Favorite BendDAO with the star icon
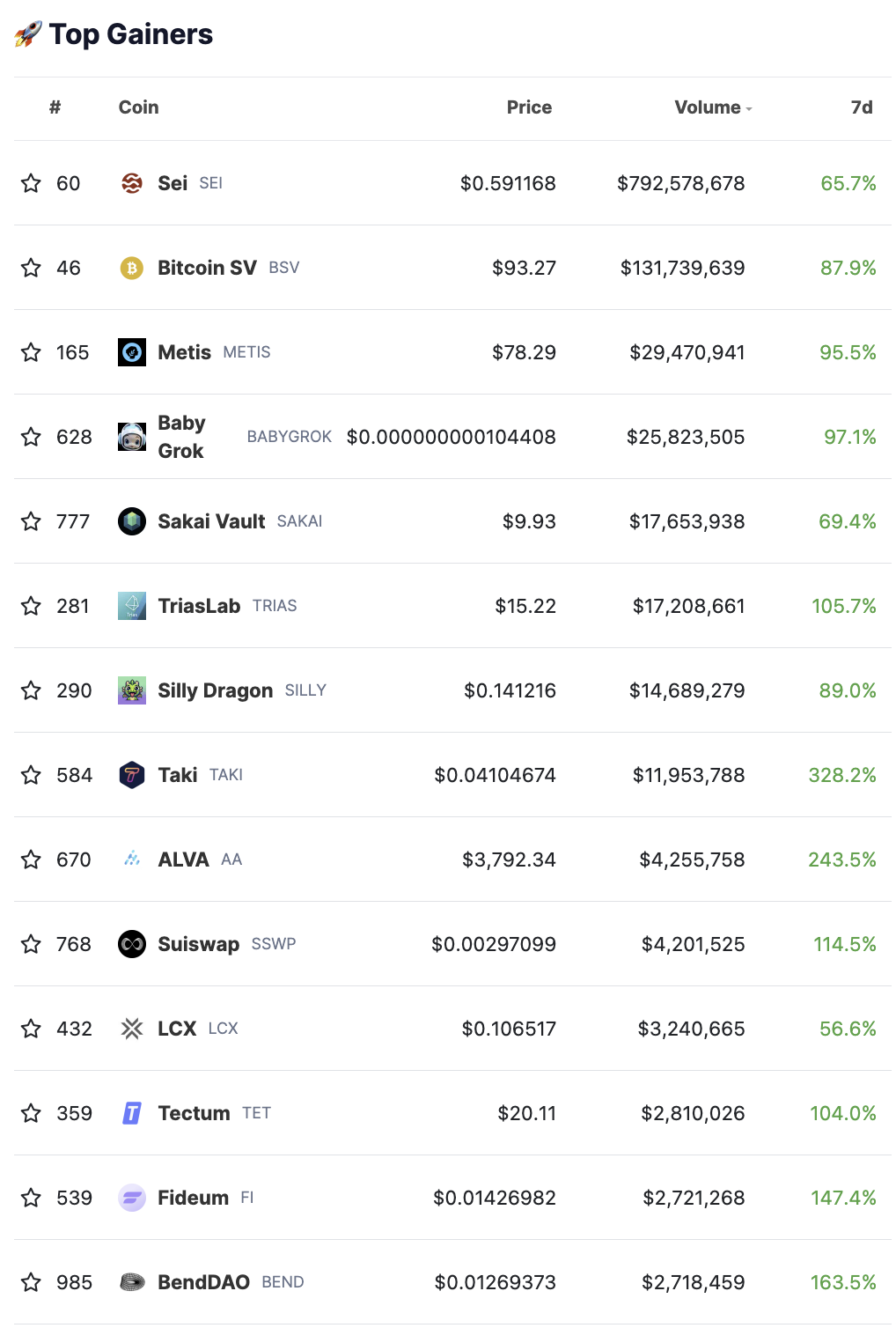This screenshot has width=896, height=1328. click(31, 1282)
